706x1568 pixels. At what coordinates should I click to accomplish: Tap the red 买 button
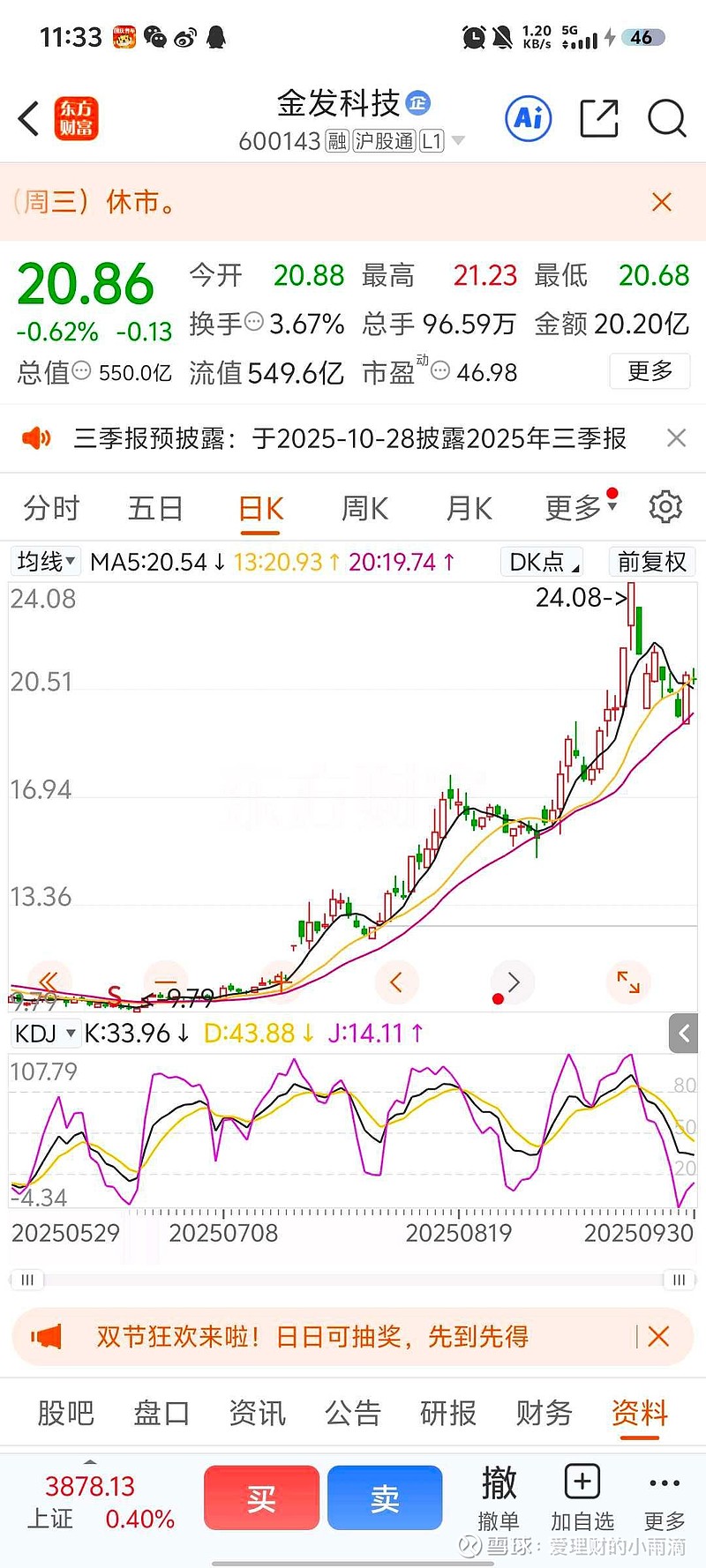click(x=261, y=1497)
